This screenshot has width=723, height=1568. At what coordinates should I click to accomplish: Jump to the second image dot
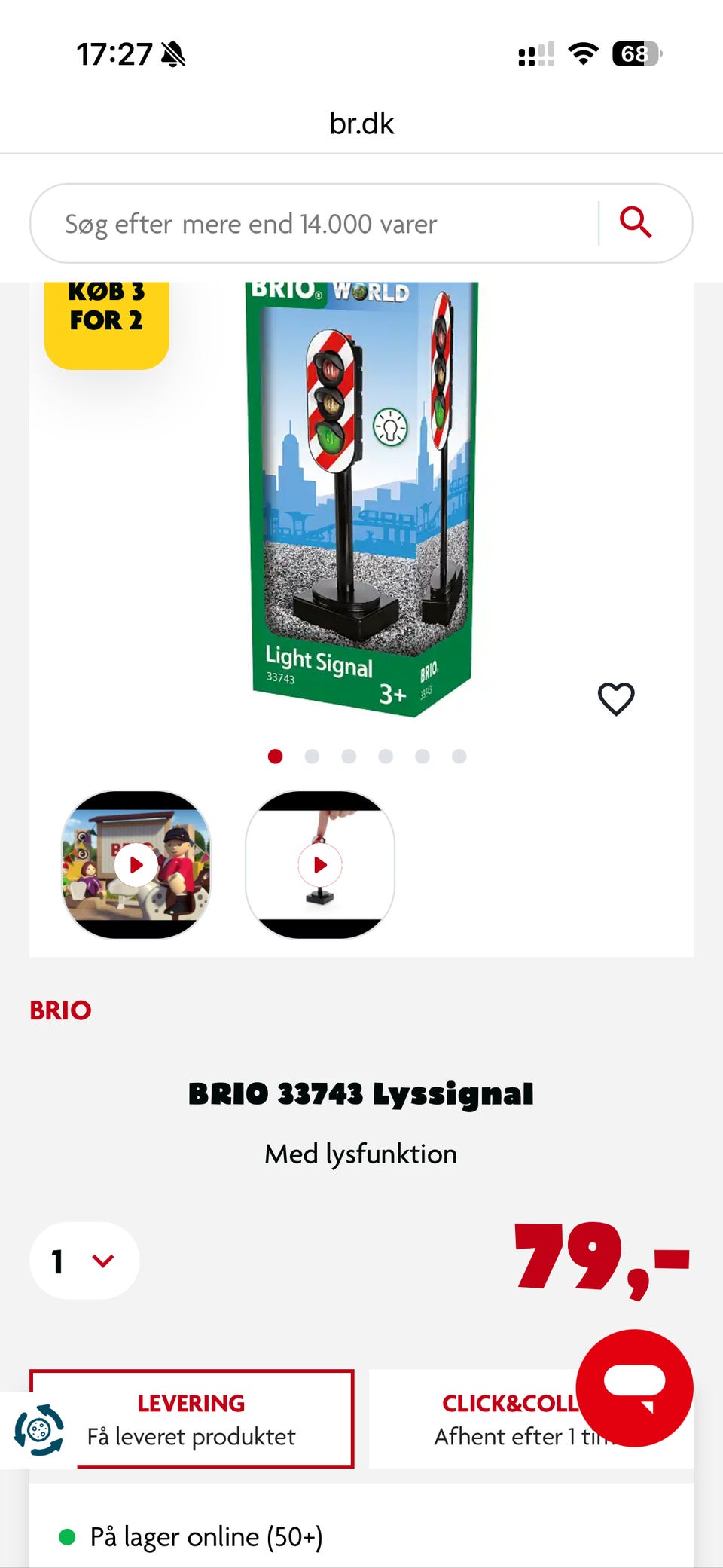pyautogui.click(x=312, y=756)
